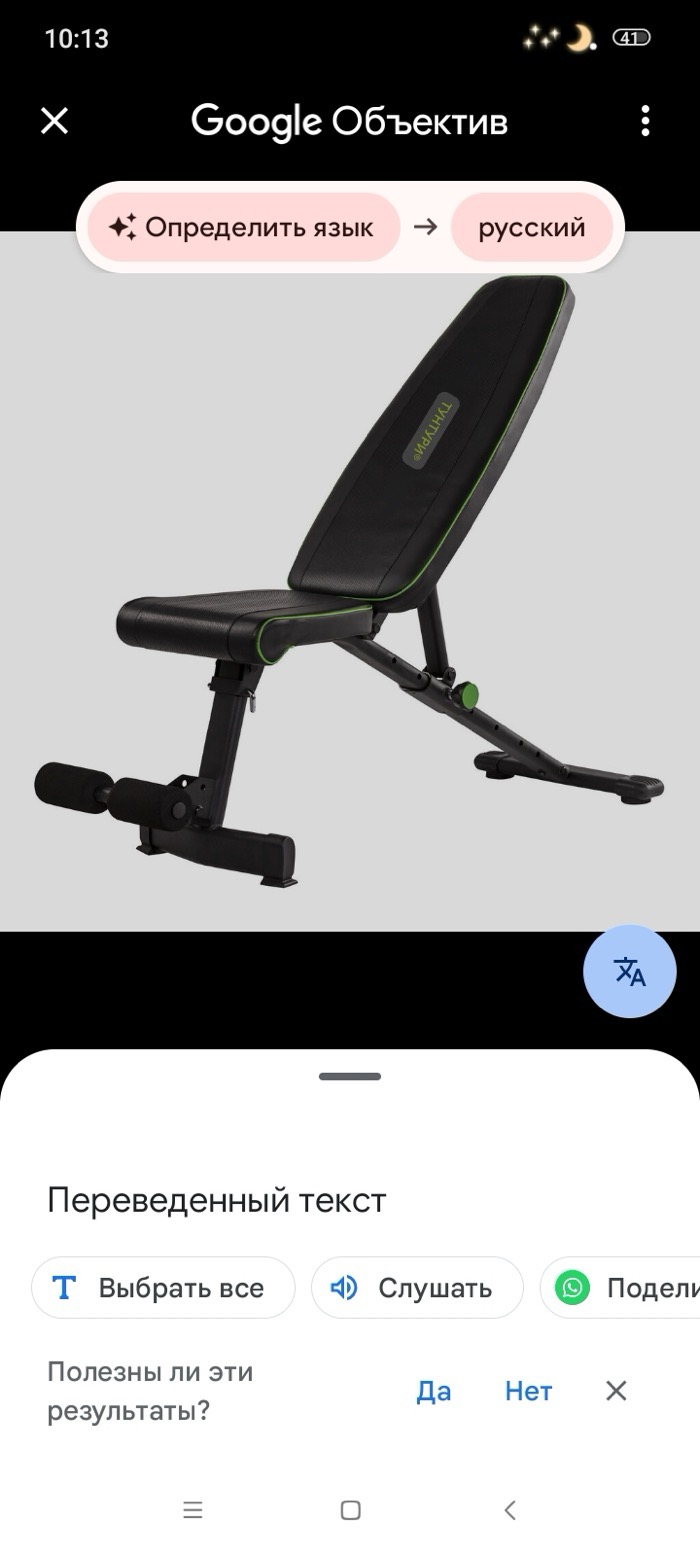The image size is (700, 1556).
Task: Tap the blue translate floating button
Action: [x=630, y=971]
